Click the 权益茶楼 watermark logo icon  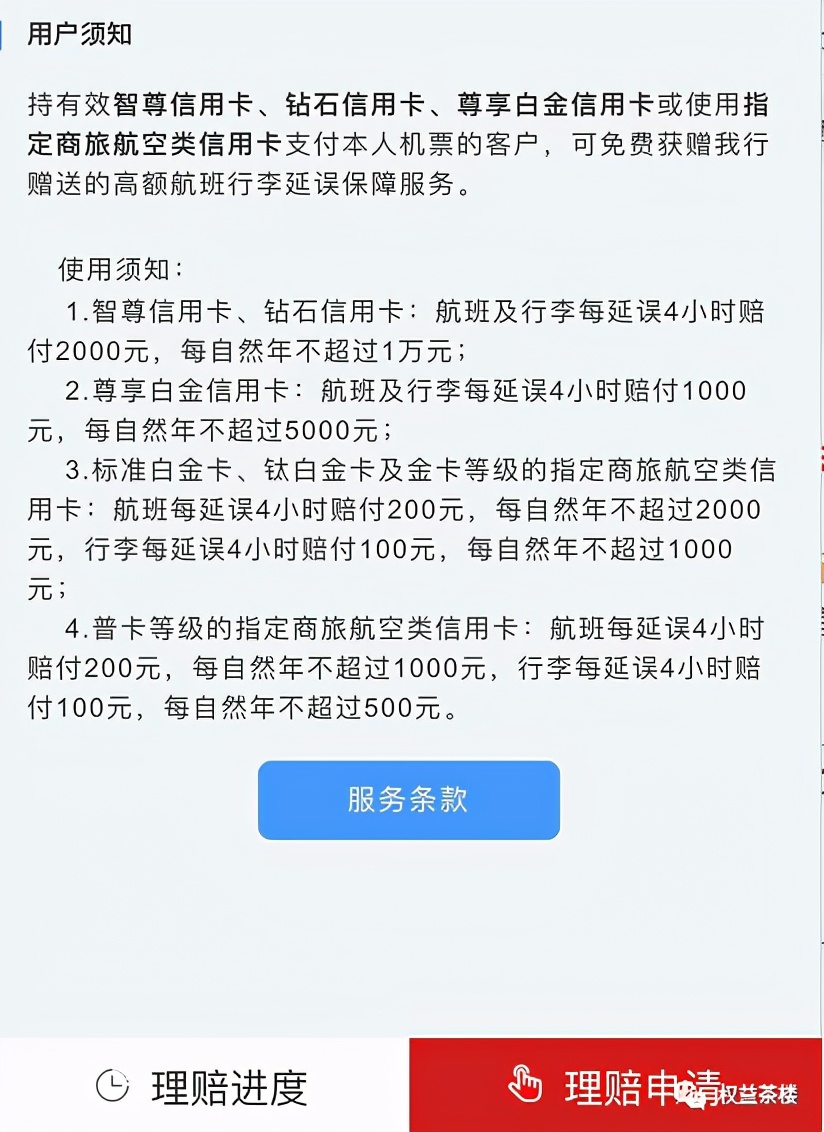692,1095
